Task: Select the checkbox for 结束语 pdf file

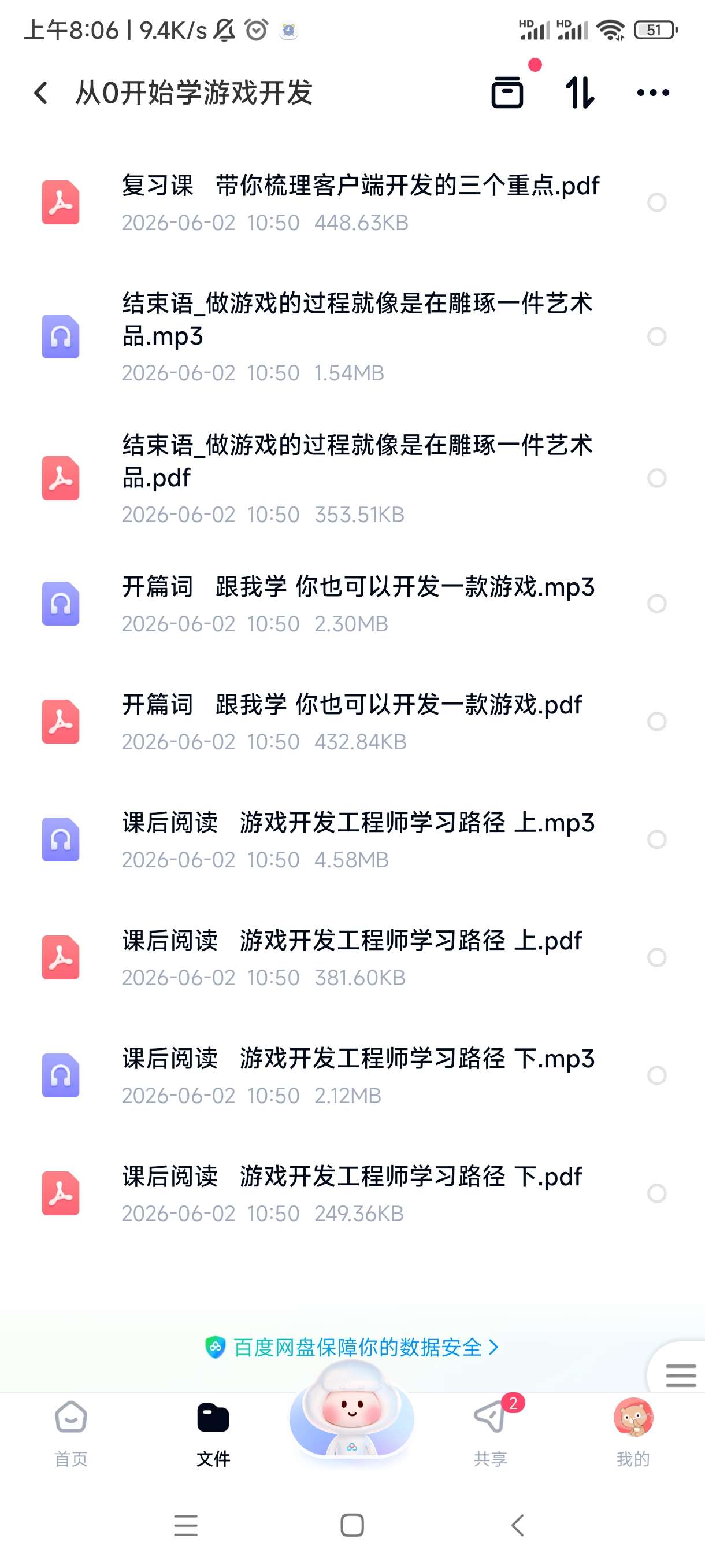Action: click(657, 478)
